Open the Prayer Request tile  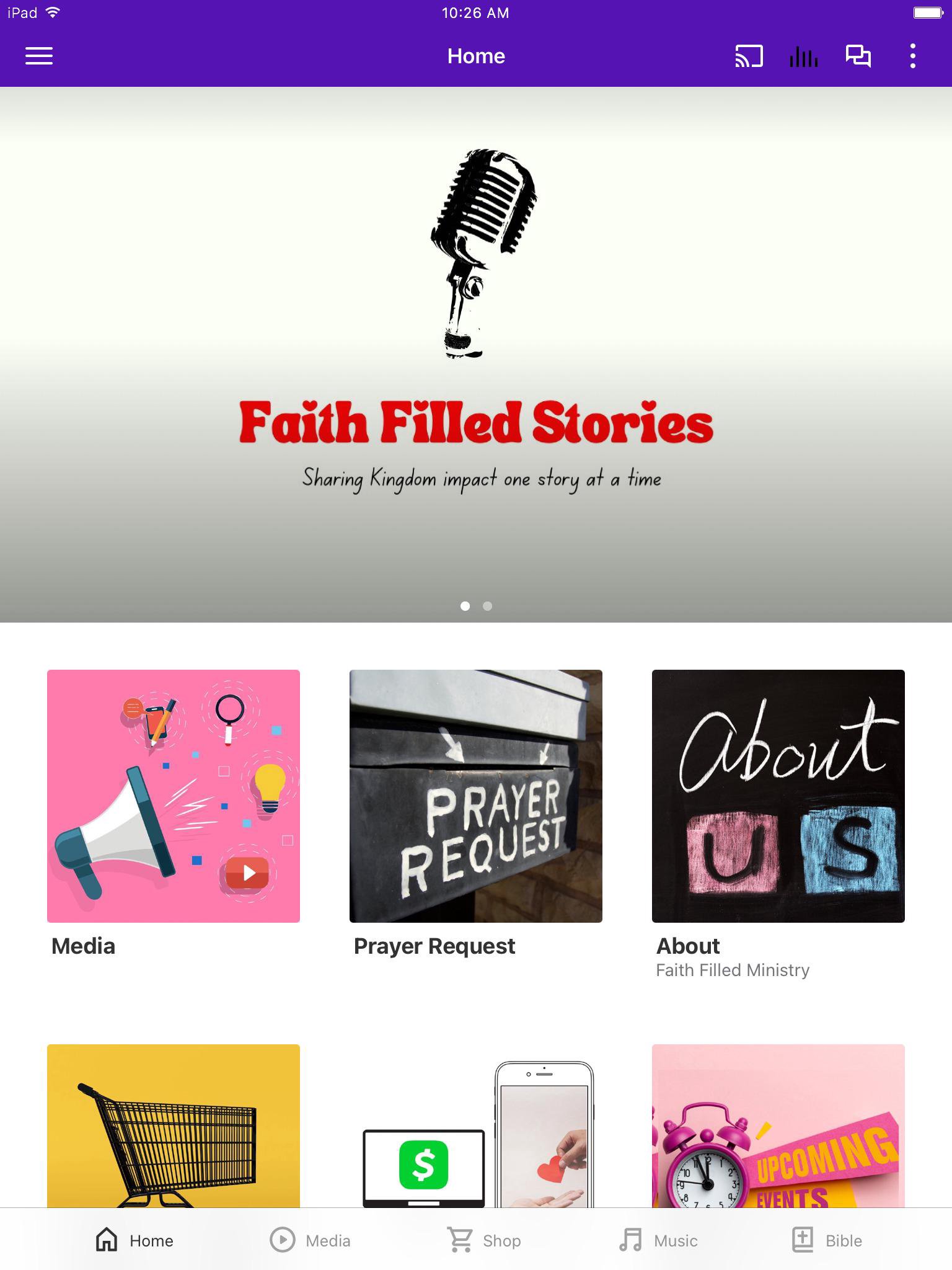(x=476, y=796)
